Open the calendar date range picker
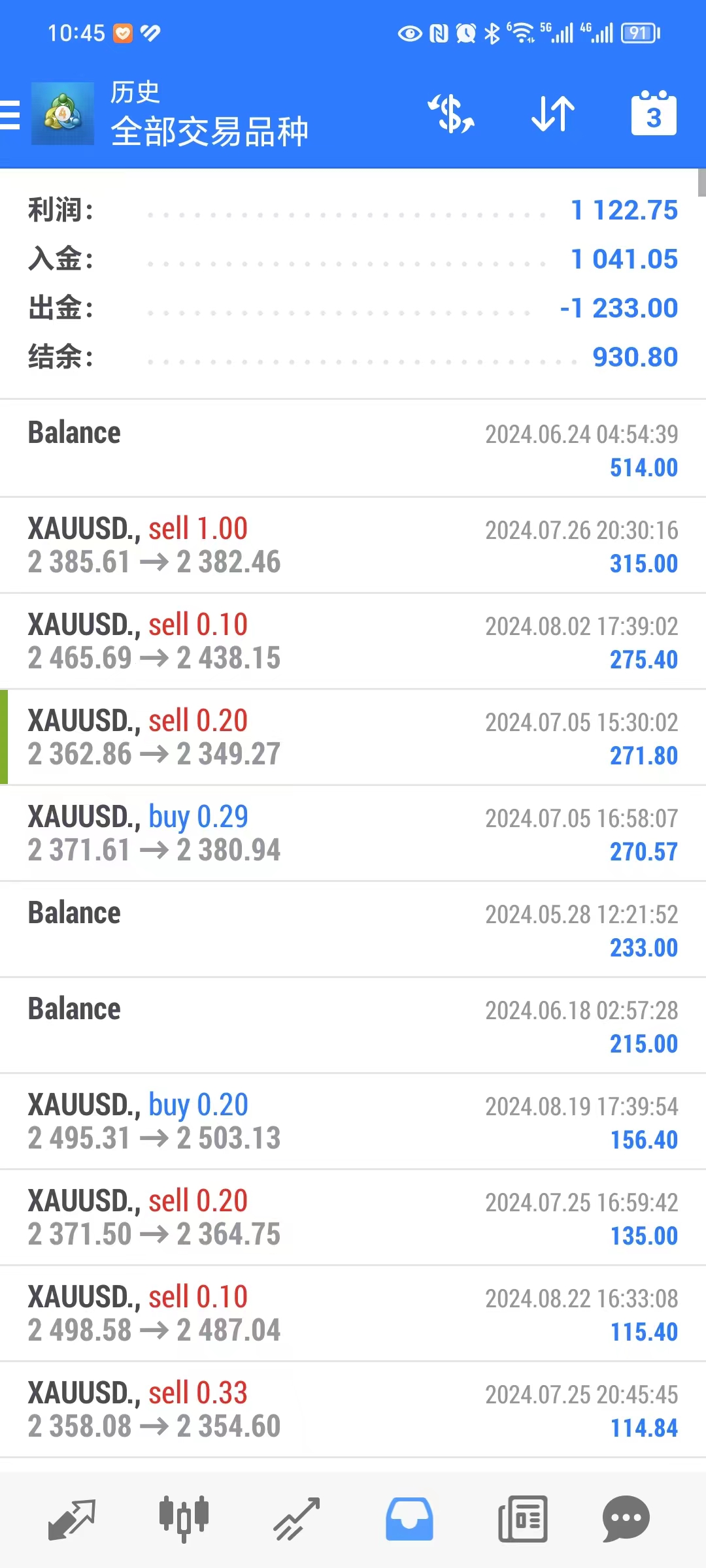The image size is (706, 1568). 654,113
